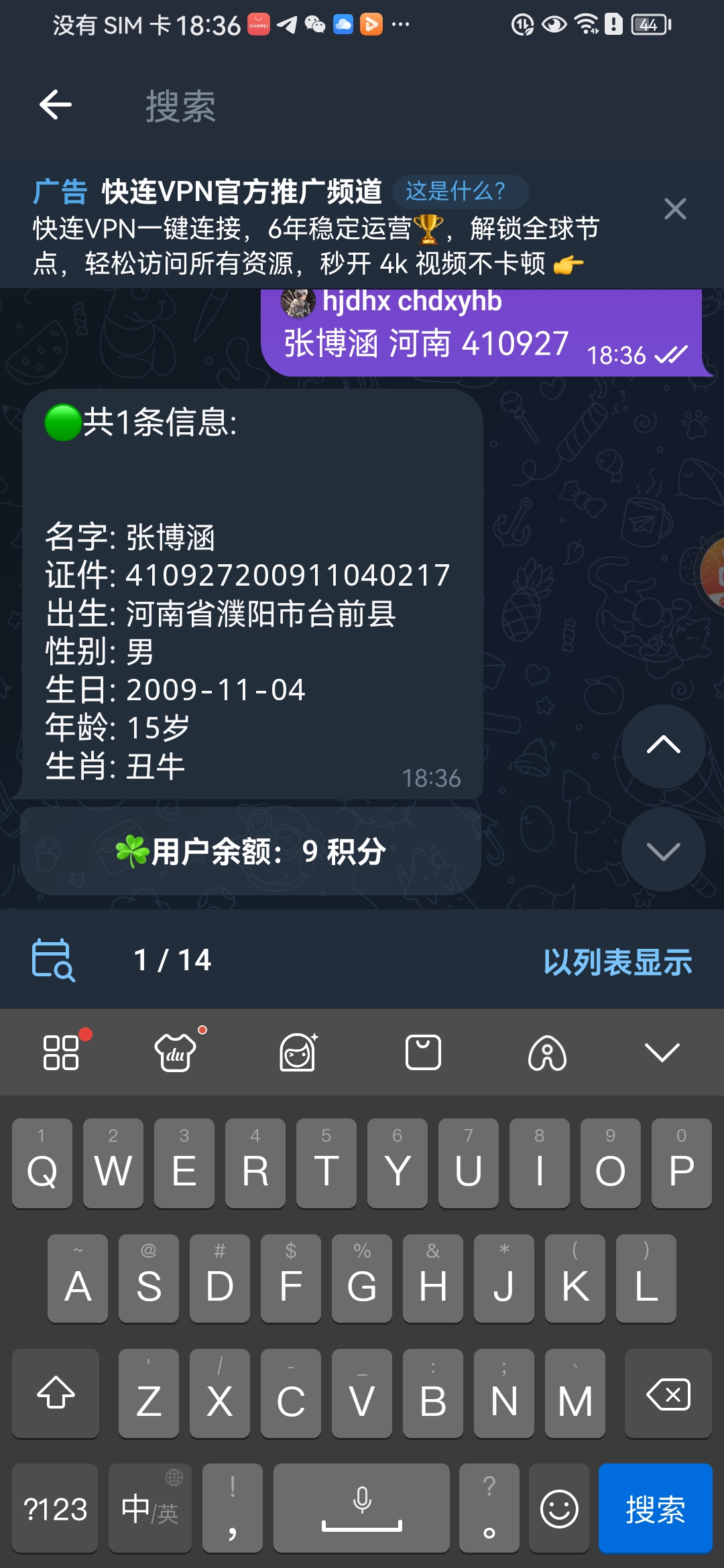
Task: Tap the backspace key
Action: pyautogui.click(x=668, y=1394)
